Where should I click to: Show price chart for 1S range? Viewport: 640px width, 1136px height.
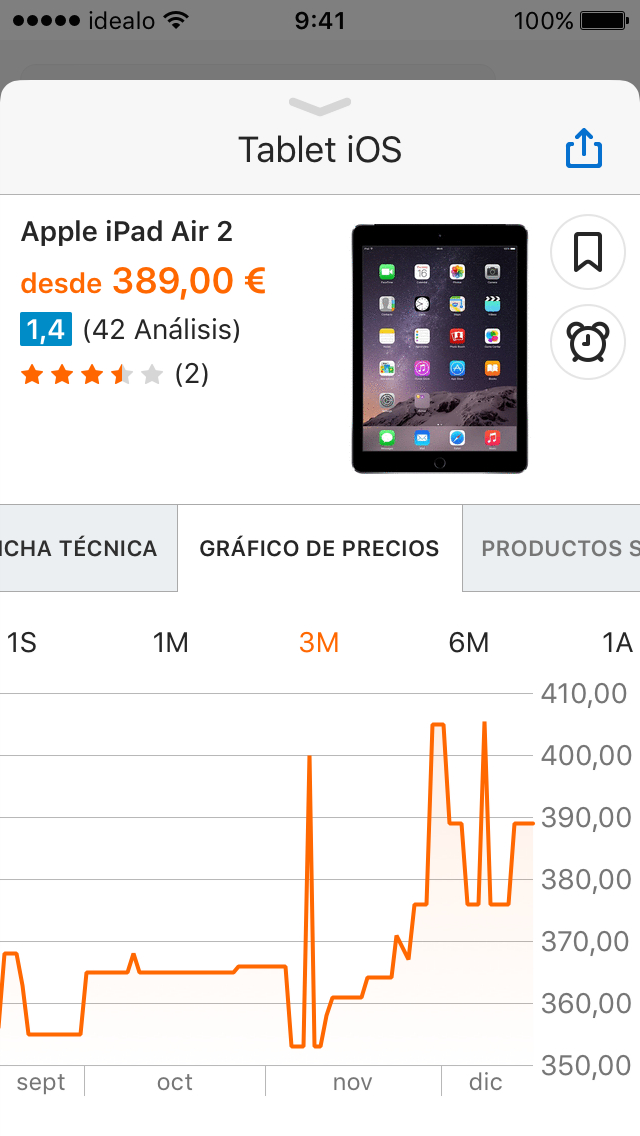click(22, 643)
